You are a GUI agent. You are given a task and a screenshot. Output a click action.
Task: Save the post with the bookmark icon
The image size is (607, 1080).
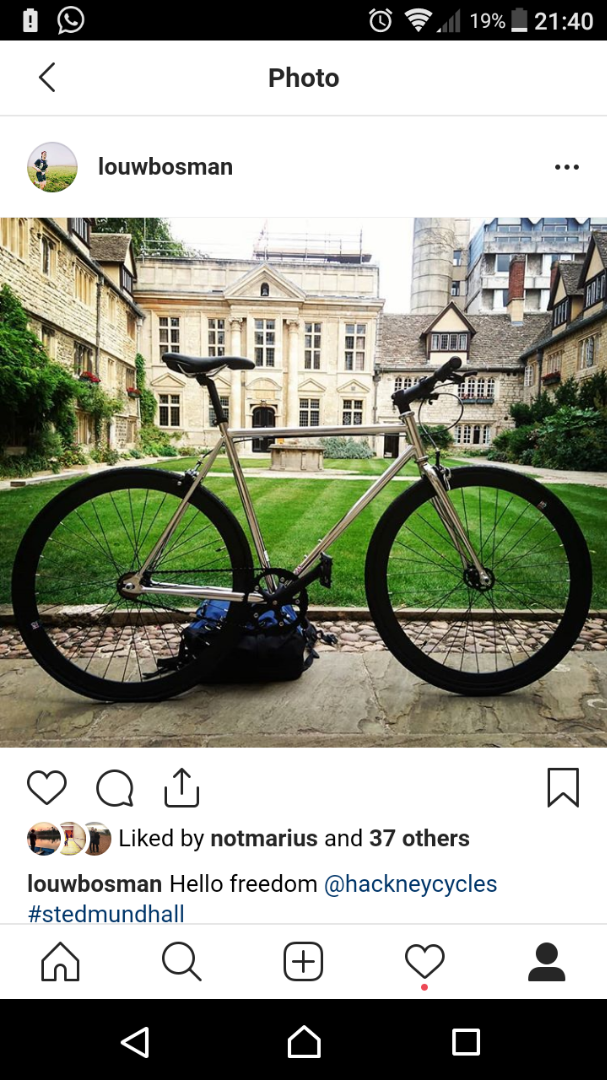563,787
